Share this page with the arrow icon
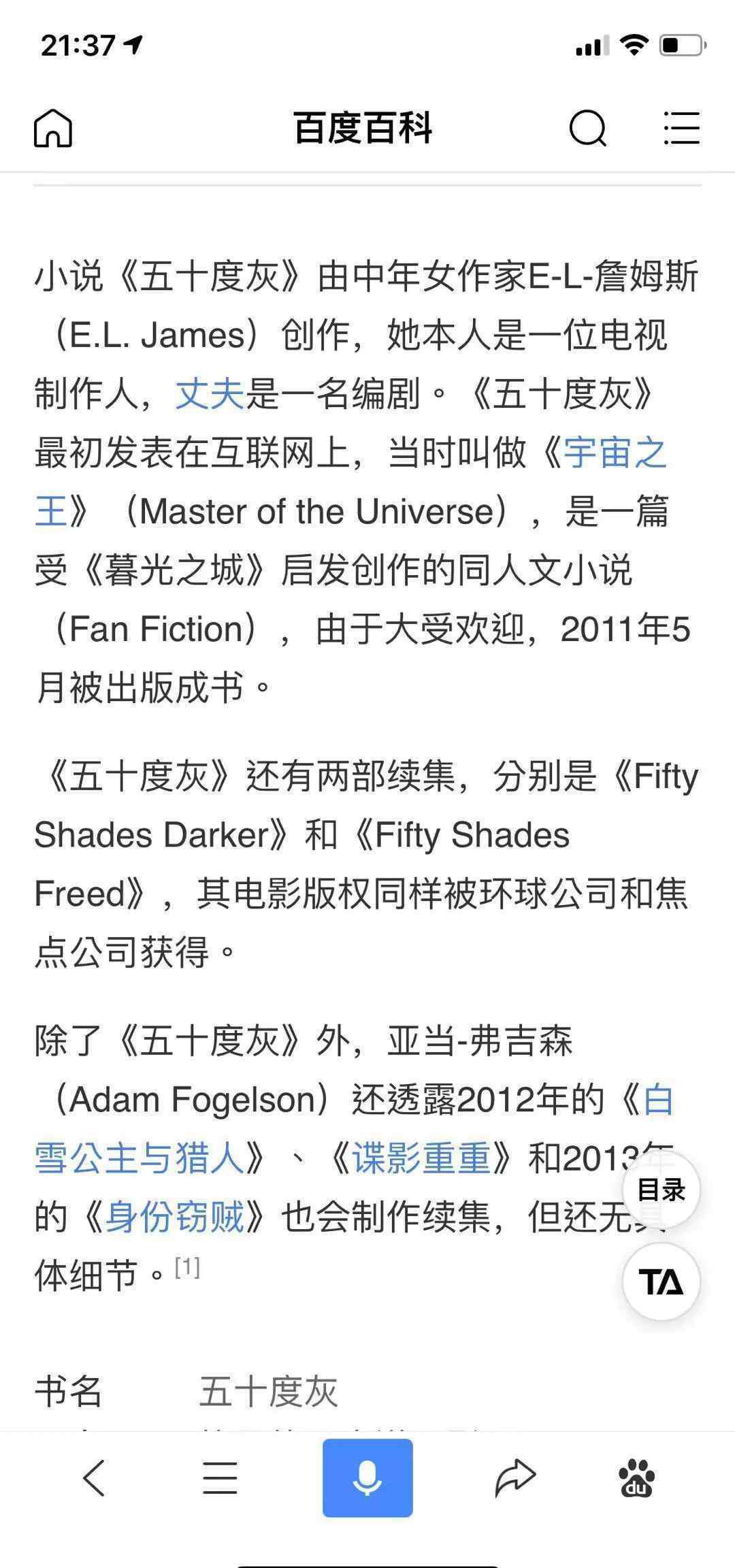Viewport: 735px width, 1568px height. click(x=515, y=1478)
